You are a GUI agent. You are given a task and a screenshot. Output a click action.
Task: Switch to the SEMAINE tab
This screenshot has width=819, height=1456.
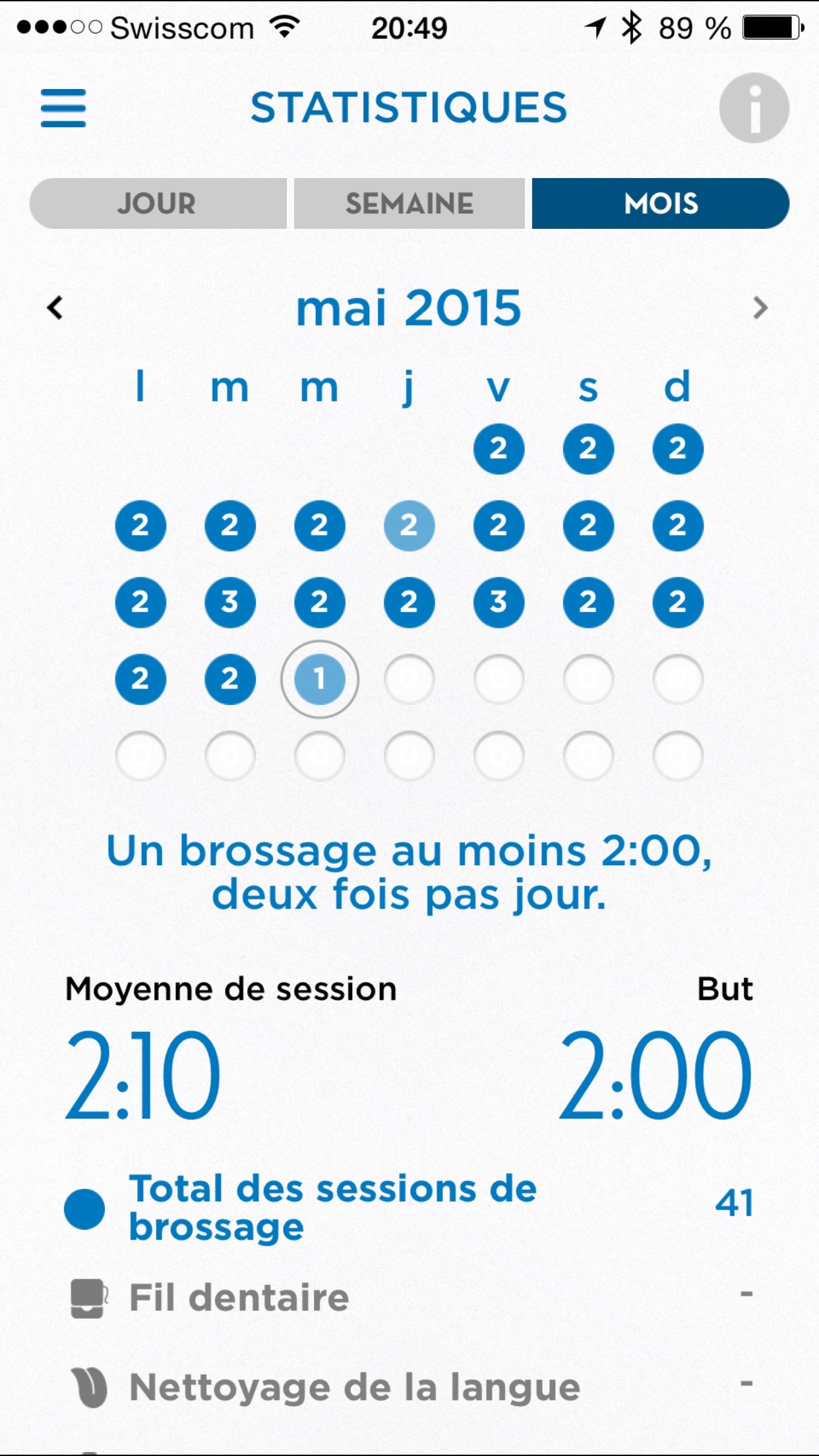(x=409, y=204)
